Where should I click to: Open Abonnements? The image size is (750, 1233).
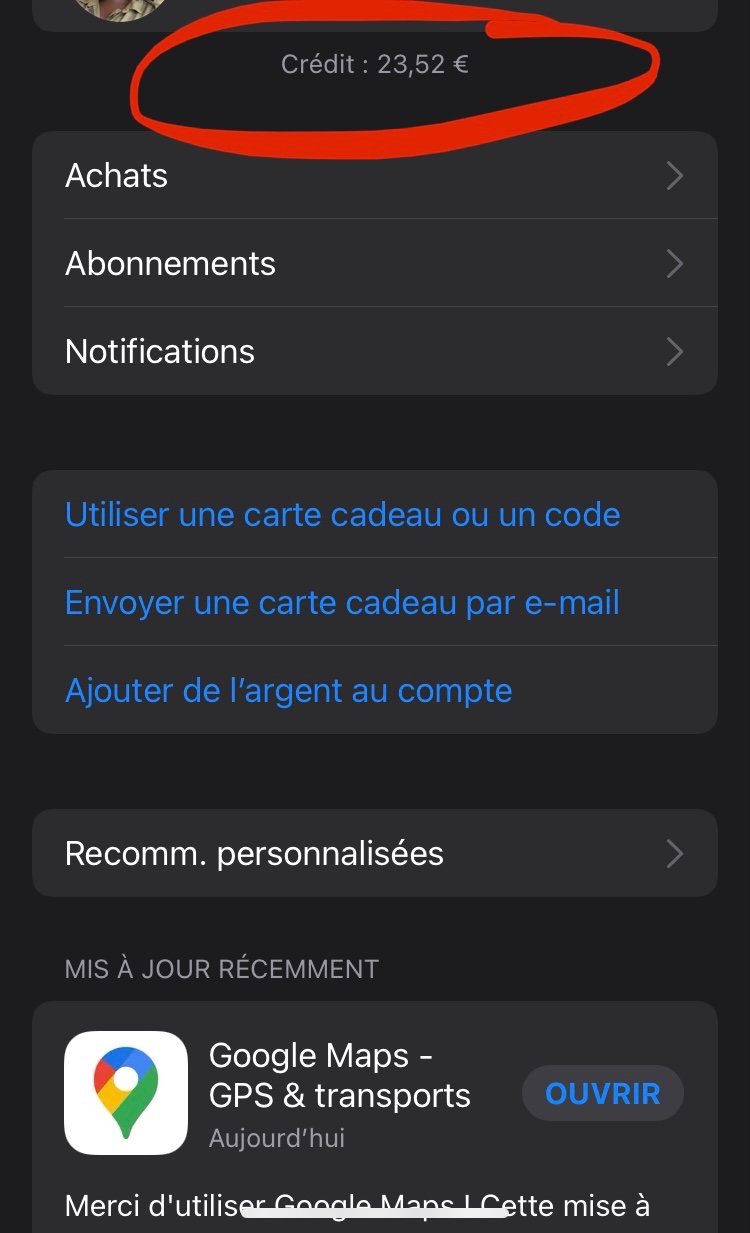coord(375,263)
